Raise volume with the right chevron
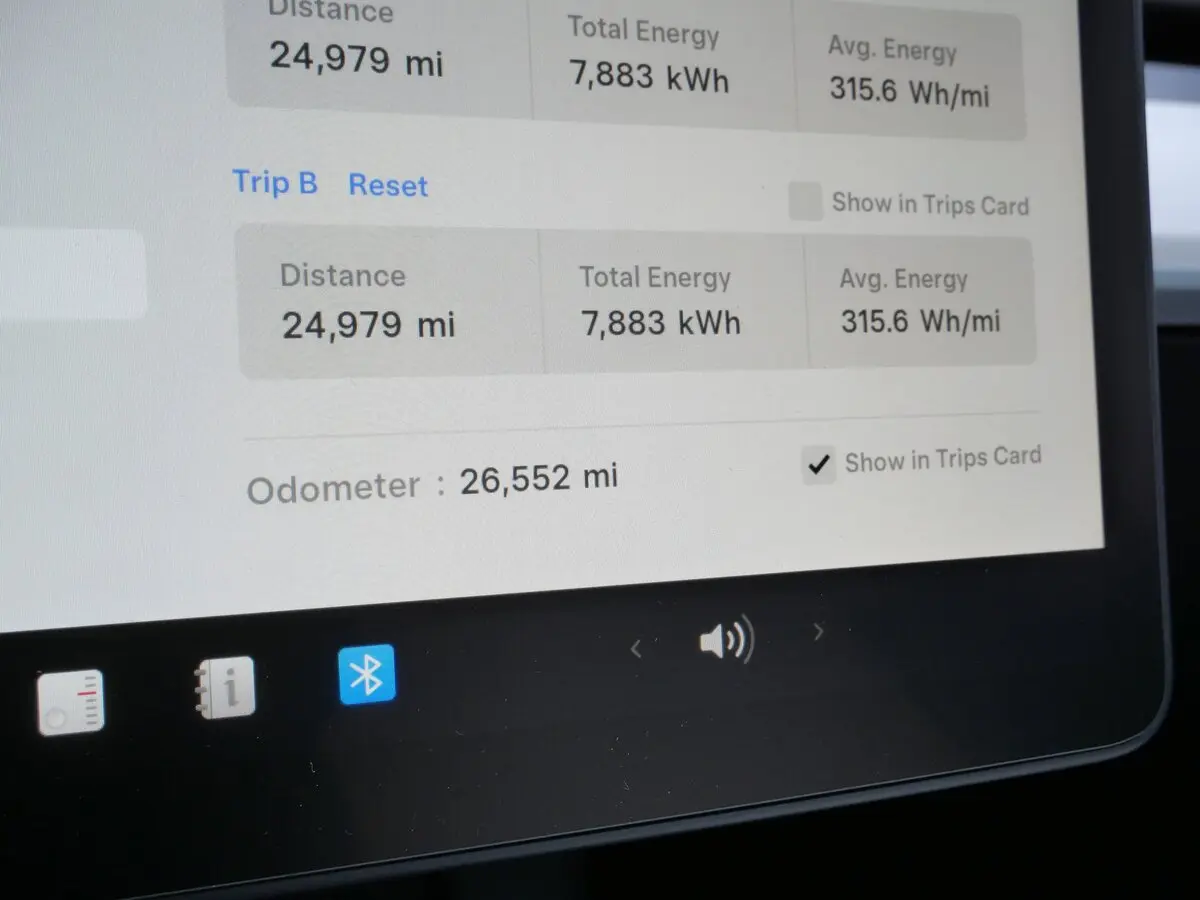Viewport: 1200px width, 900px height. 819,631
